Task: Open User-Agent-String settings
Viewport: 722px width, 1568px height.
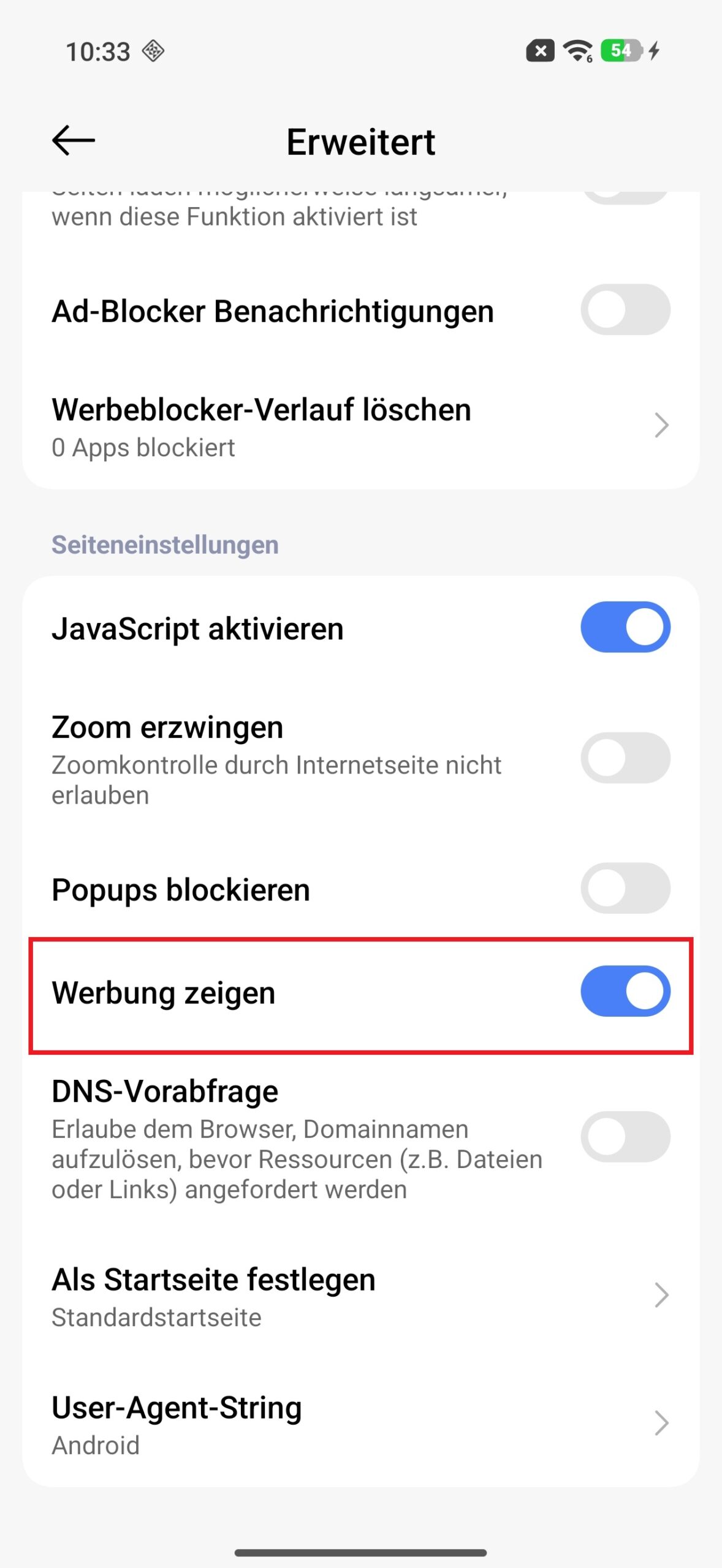Action: [x=360, y=1423]
